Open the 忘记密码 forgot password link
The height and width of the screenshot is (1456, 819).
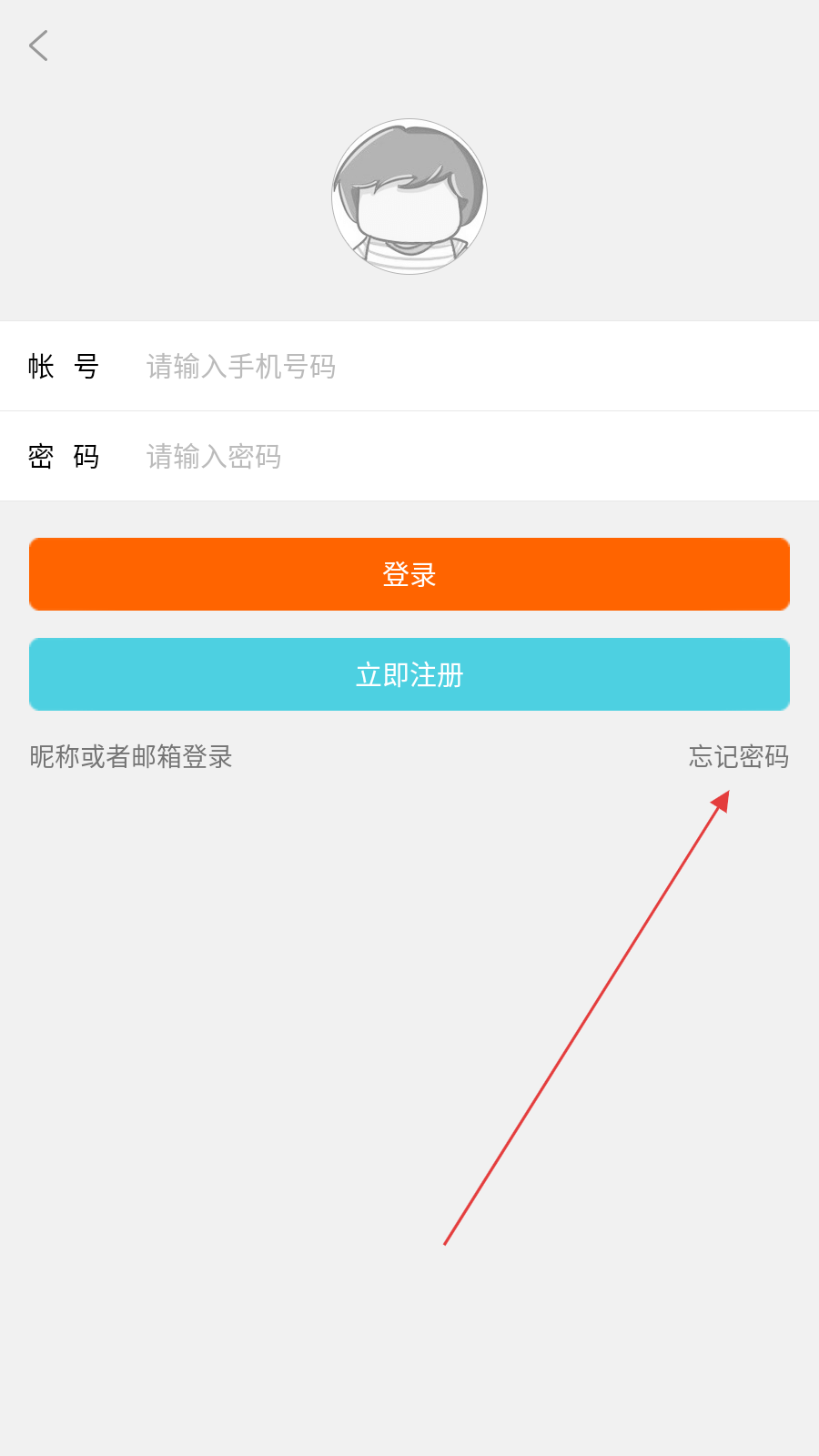[x=738, y=756]
